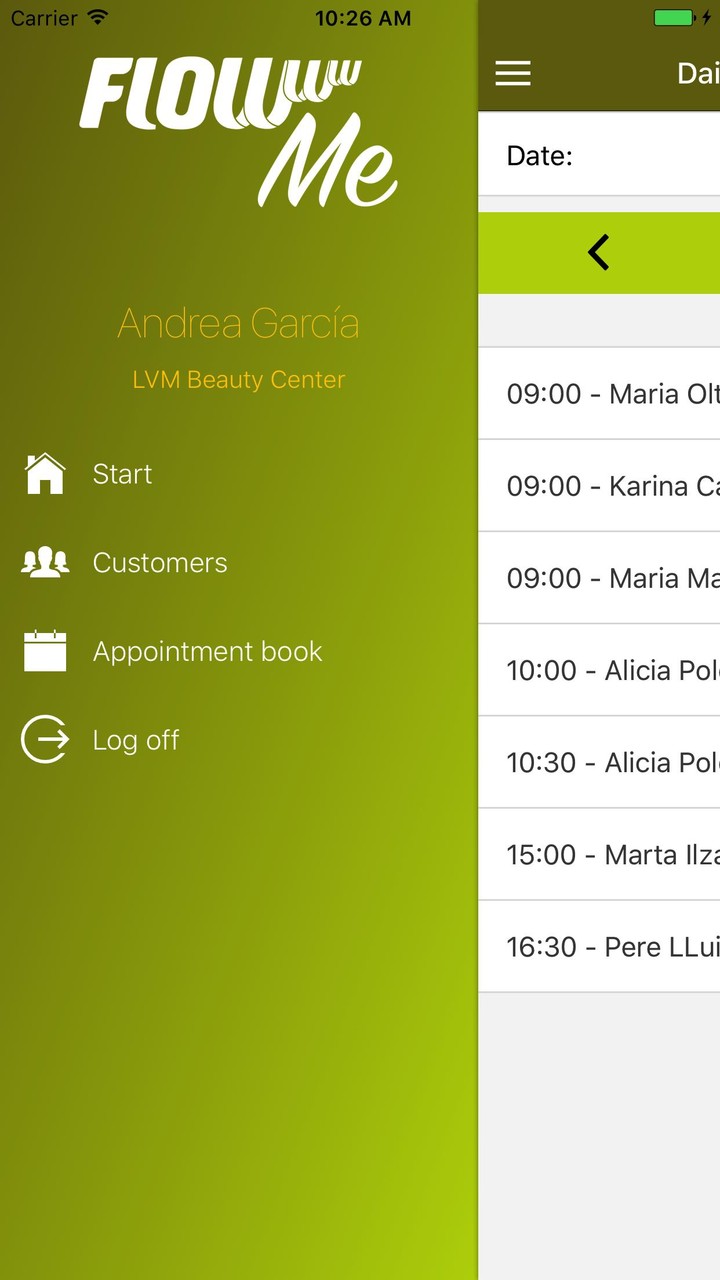Open the 09:00 Maria Ma appointment
The width and height of the screenshot is (720, 1280).
610,578
